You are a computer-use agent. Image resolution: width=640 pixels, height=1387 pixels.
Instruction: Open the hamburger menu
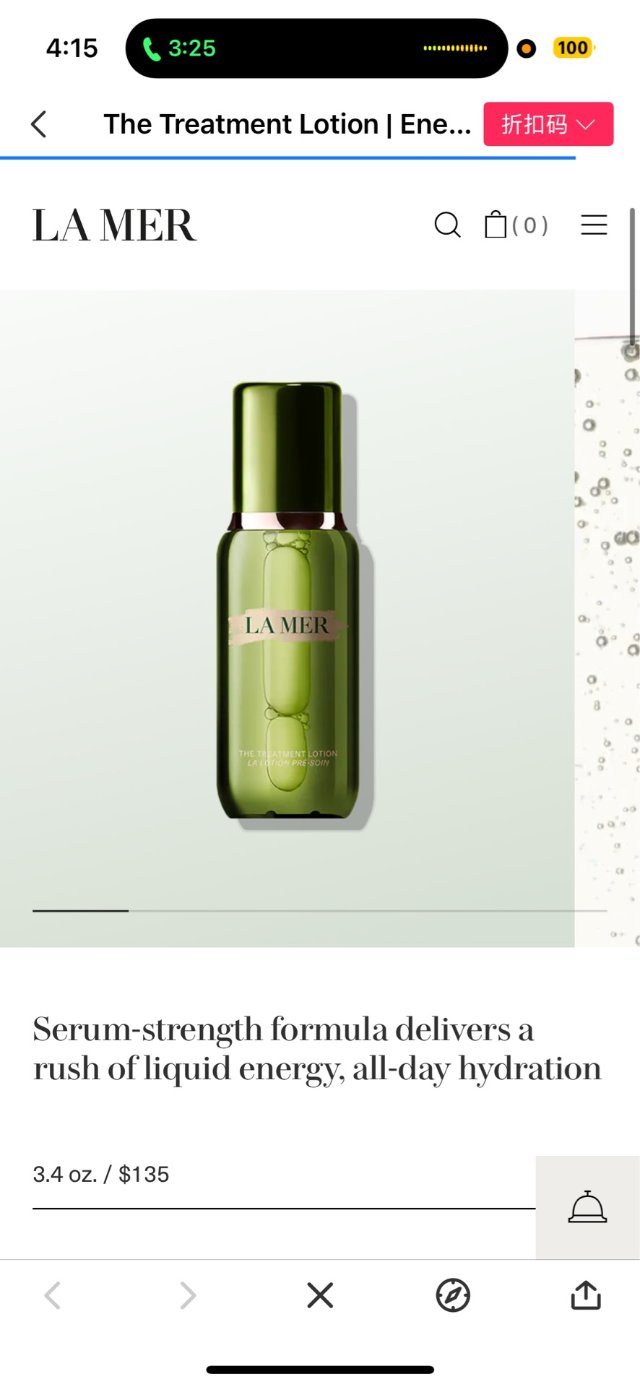click(594, 225)
